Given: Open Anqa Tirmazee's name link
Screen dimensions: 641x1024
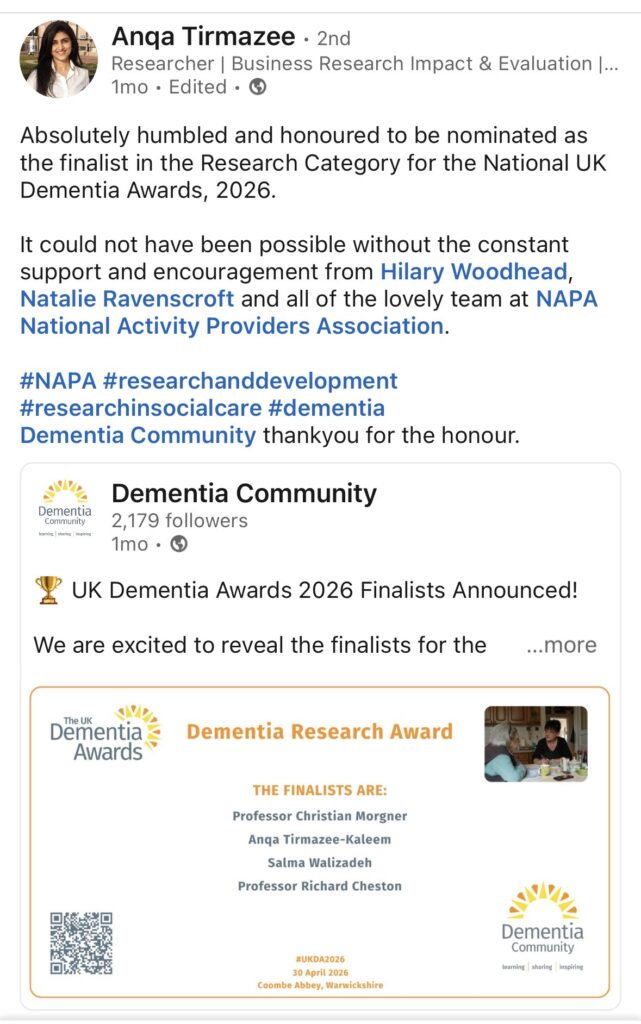Looking at the screenshot, I should (203, 37).
